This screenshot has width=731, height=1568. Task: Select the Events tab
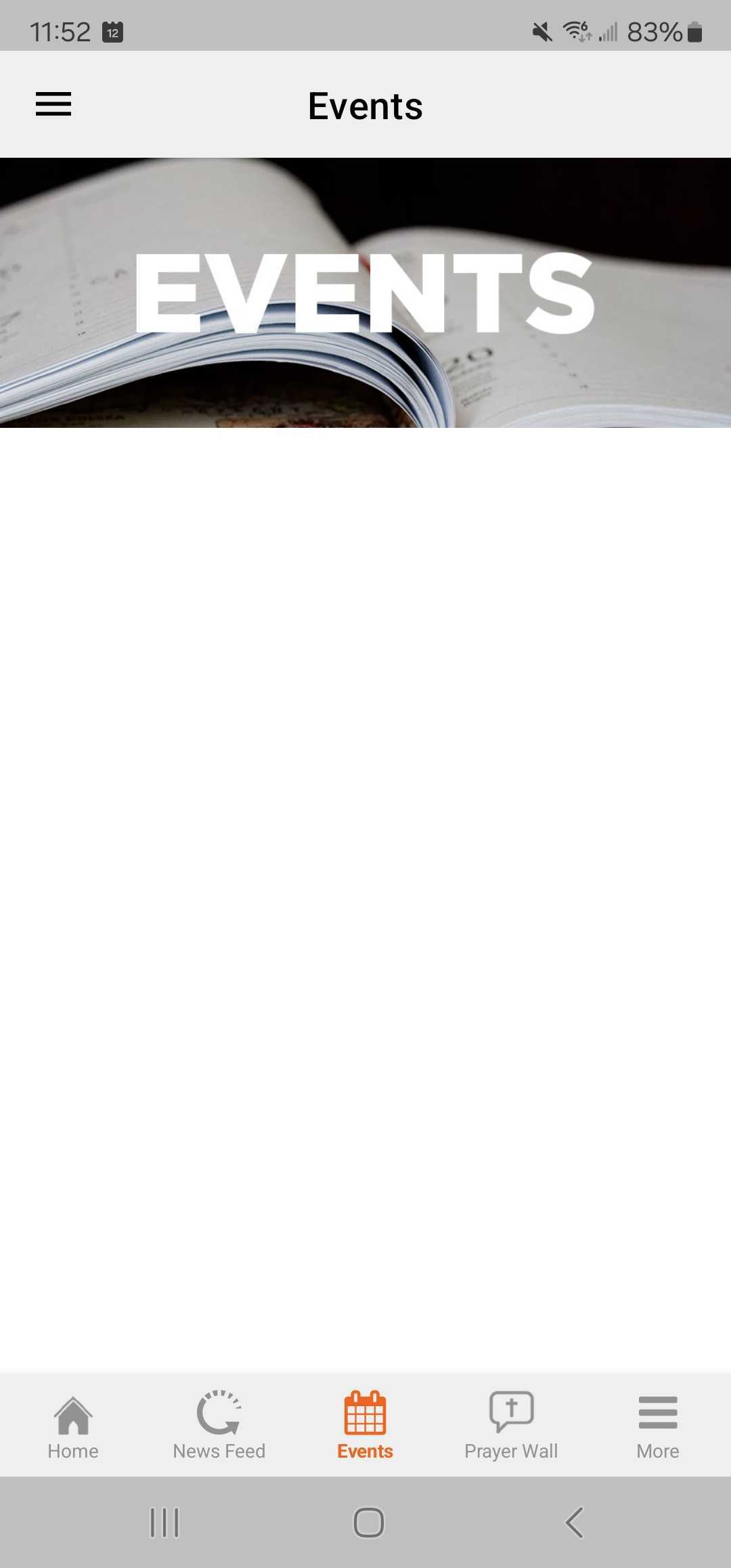pos(365,1425)
